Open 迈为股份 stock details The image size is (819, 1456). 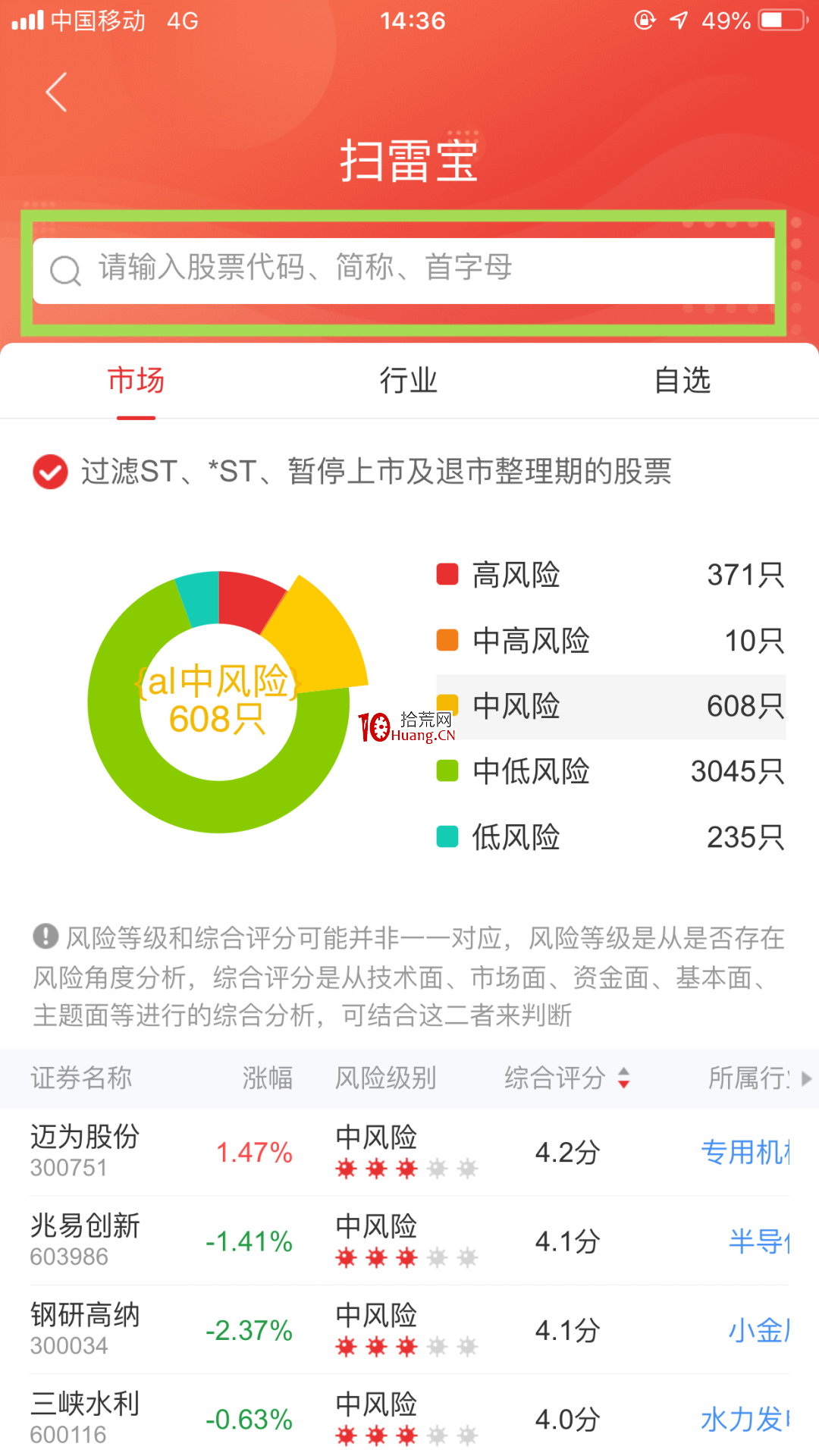pyautogui.click(x=85, y=1151)
